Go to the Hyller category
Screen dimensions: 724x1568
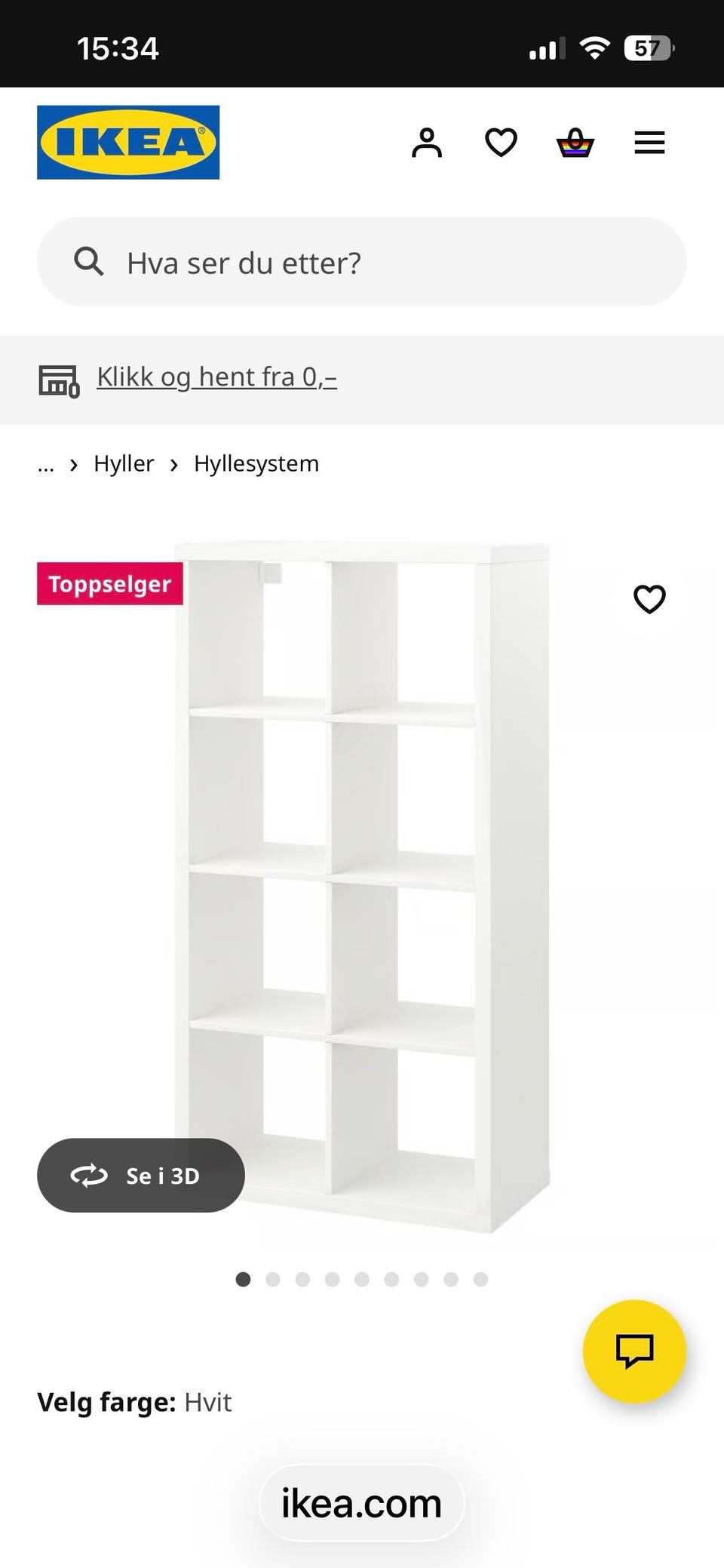[x=124, y=463]
